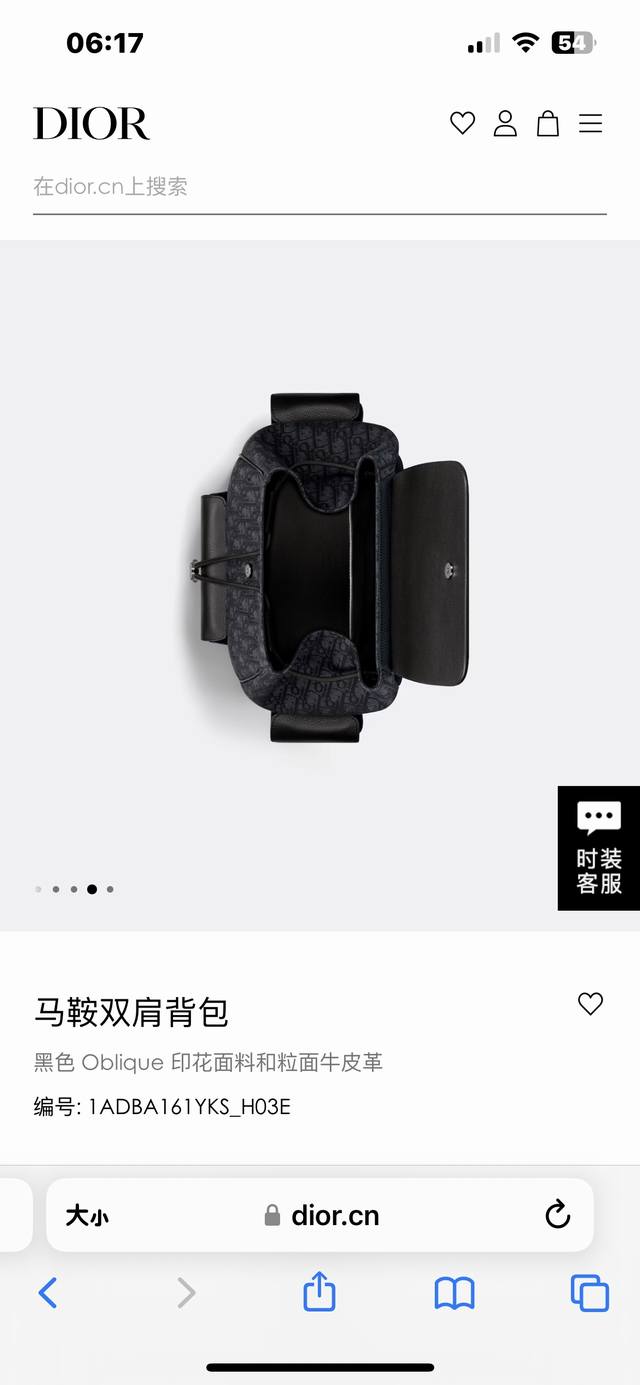
Task: Go back to the previous page
Action: point(48,1293)
